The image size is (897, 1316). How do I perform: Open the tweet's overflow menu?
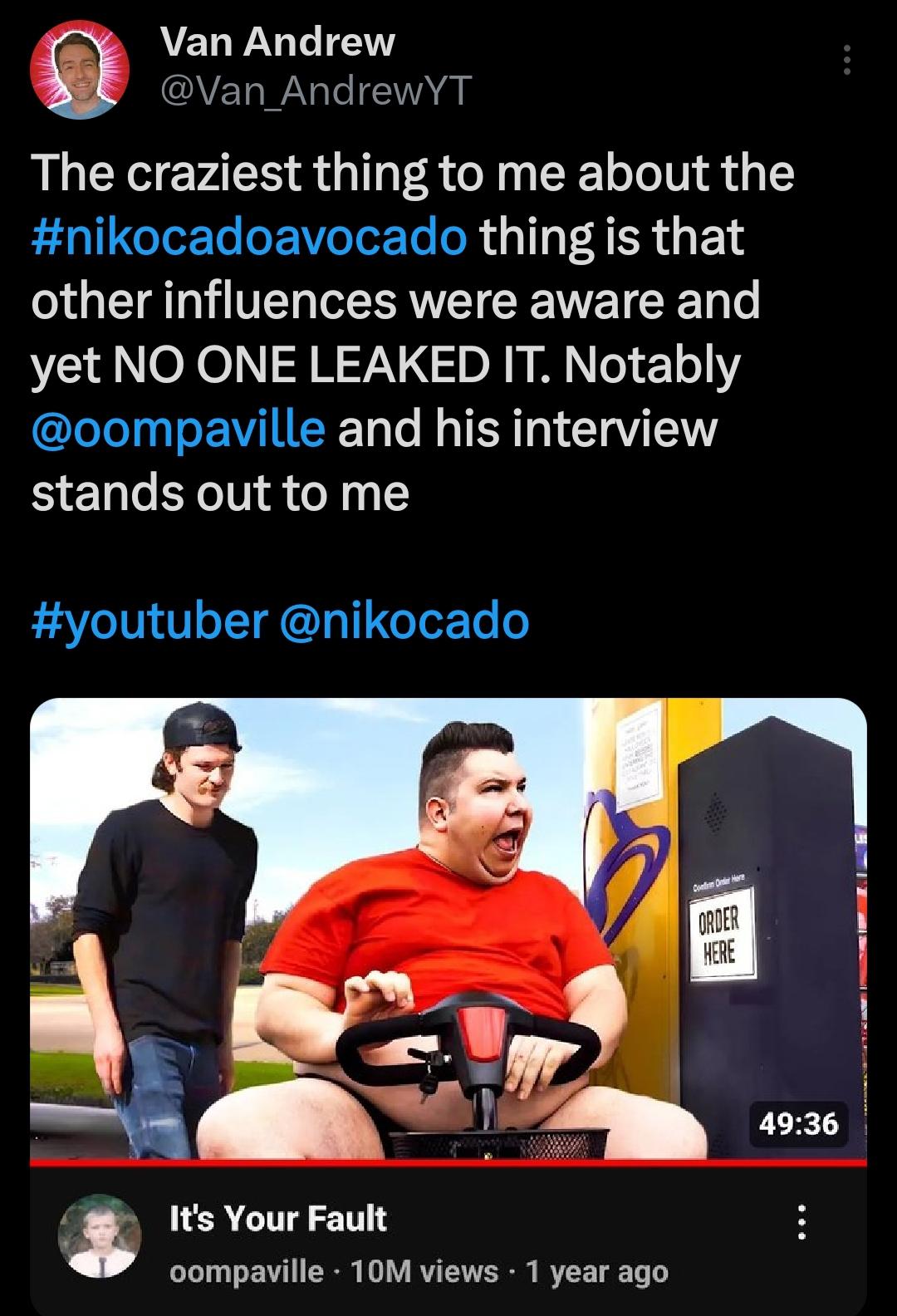[x=846, y=61]
